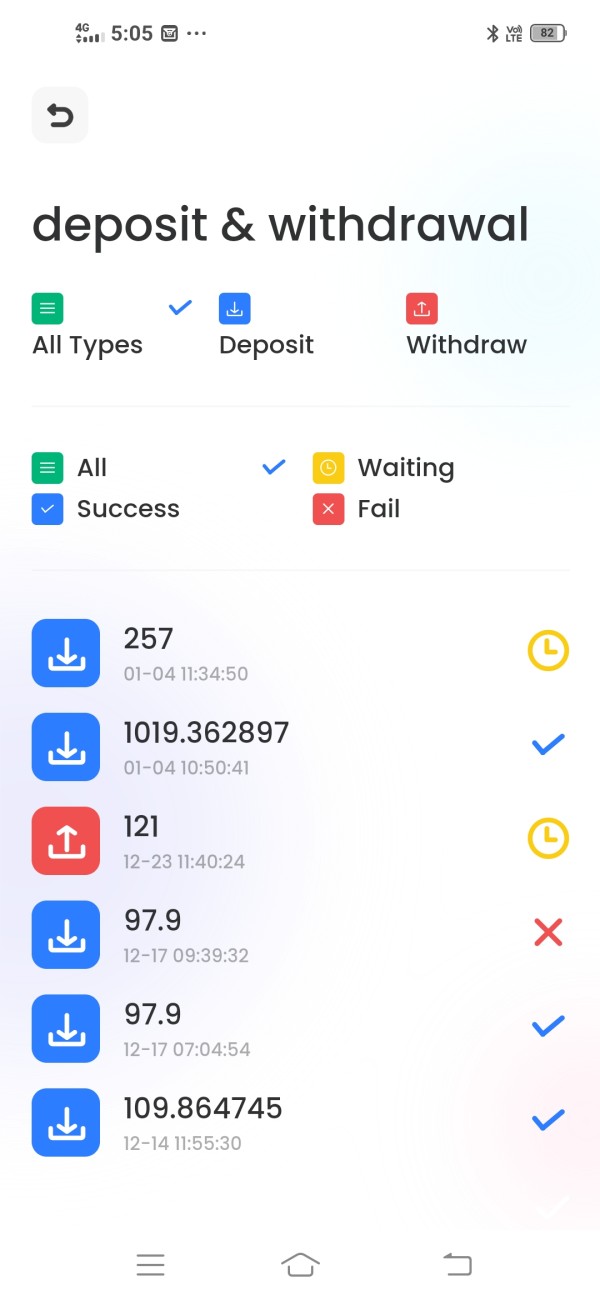The width and height of the screenshot is (600, 1300).
Task: Filter by Withdraw type
Action: (x=466, y=326)
